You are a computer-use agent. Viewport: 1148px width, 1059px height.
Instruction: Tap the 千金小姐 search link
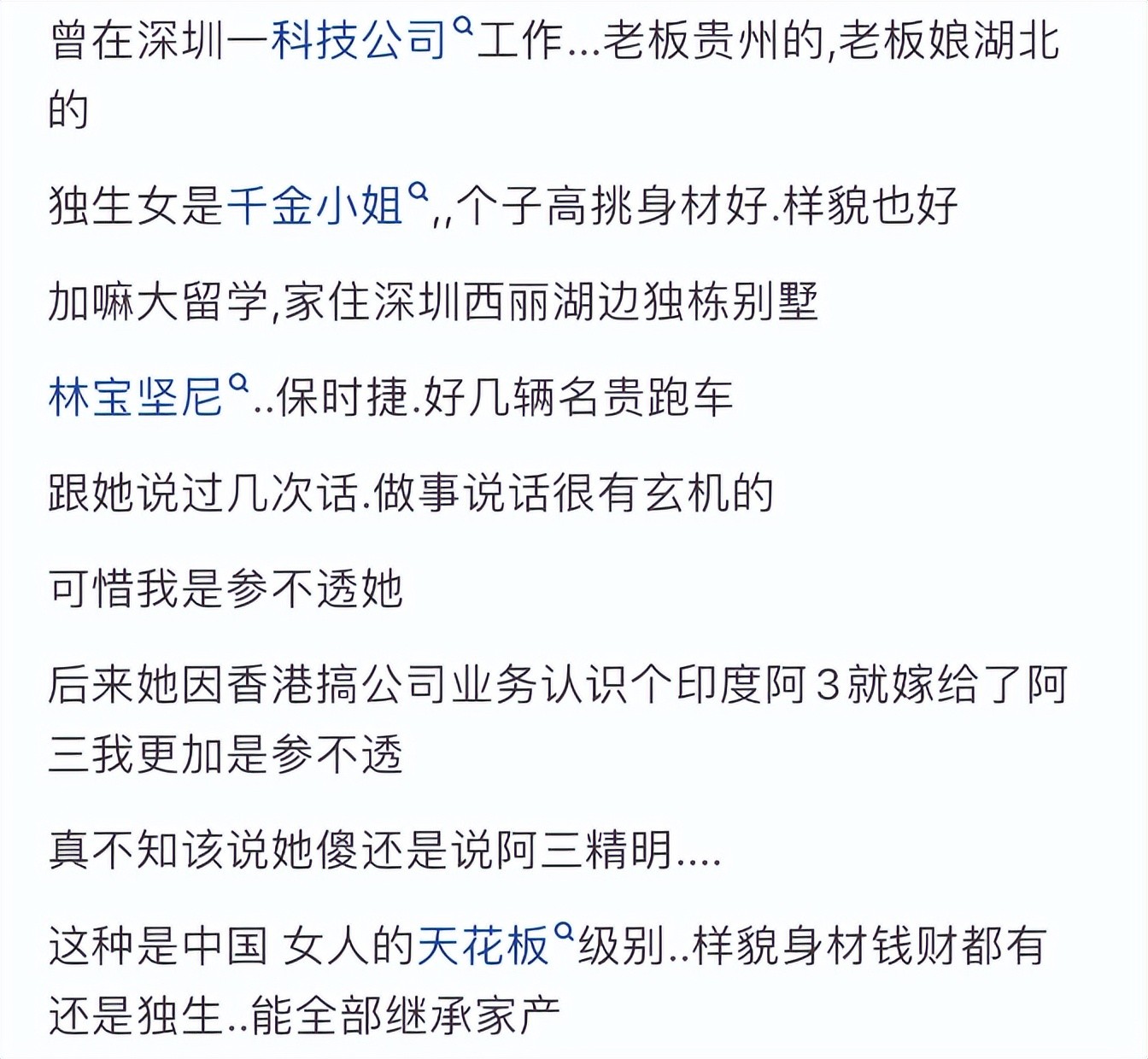point(314,206)
